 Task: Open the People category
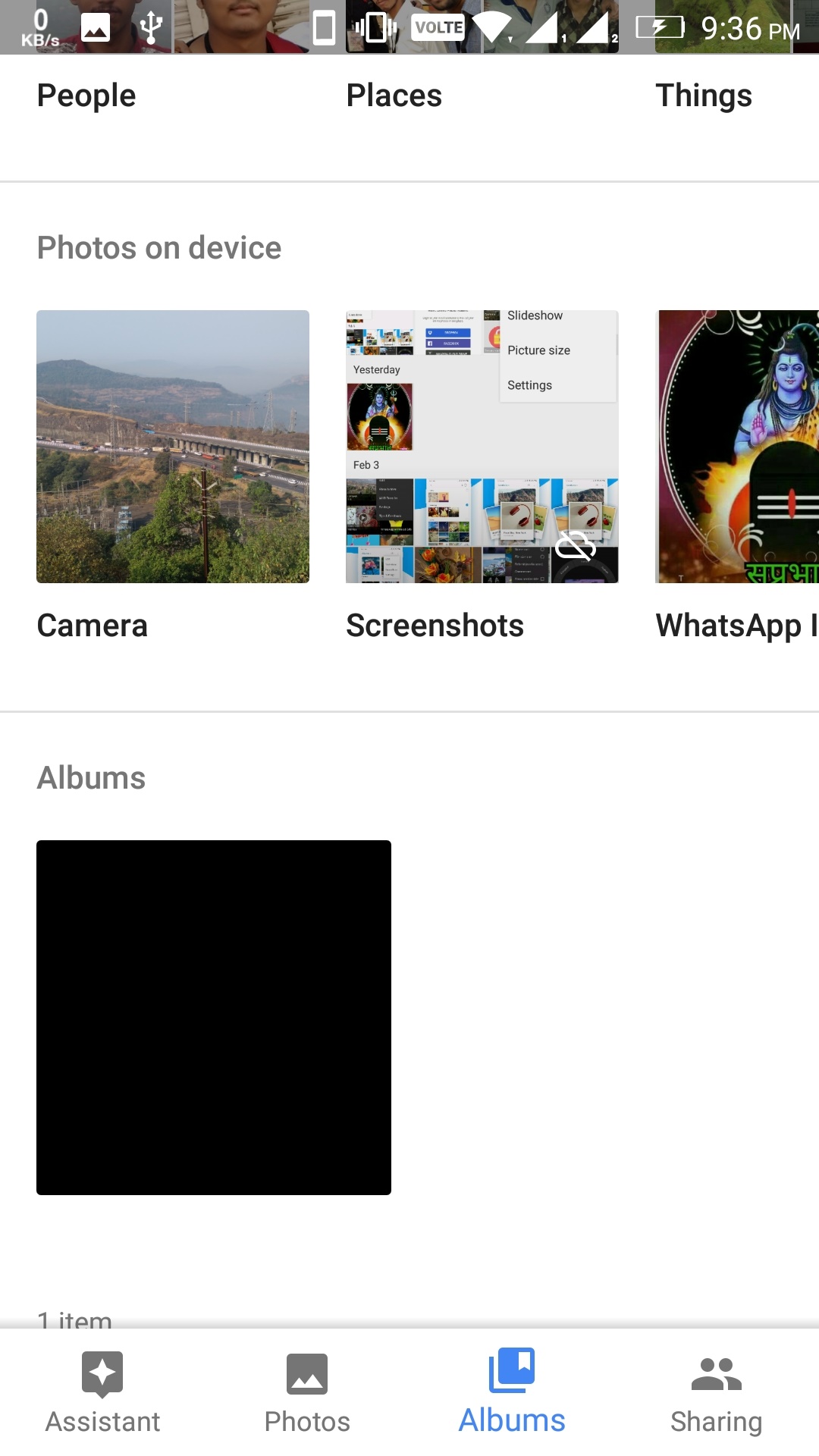(x=86, y=95)
